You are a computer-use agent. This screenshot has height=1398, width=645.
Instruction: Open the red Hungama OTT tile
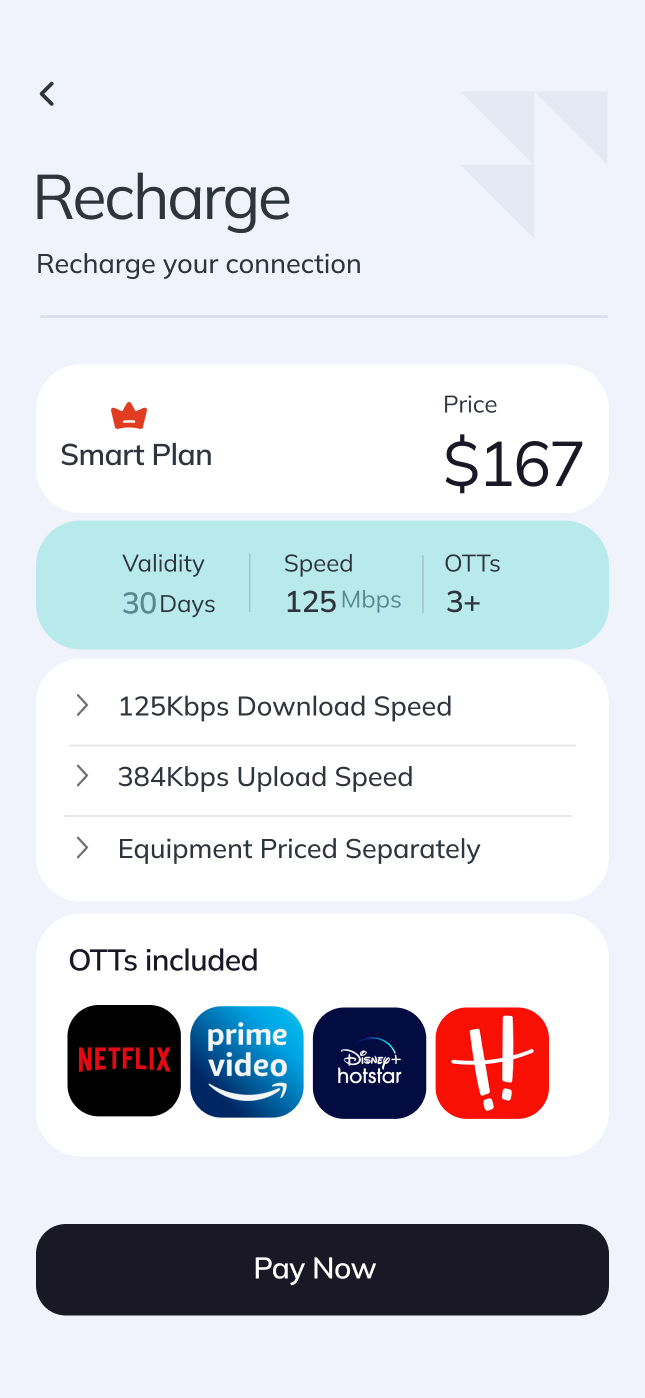(x=492, y=1062)
